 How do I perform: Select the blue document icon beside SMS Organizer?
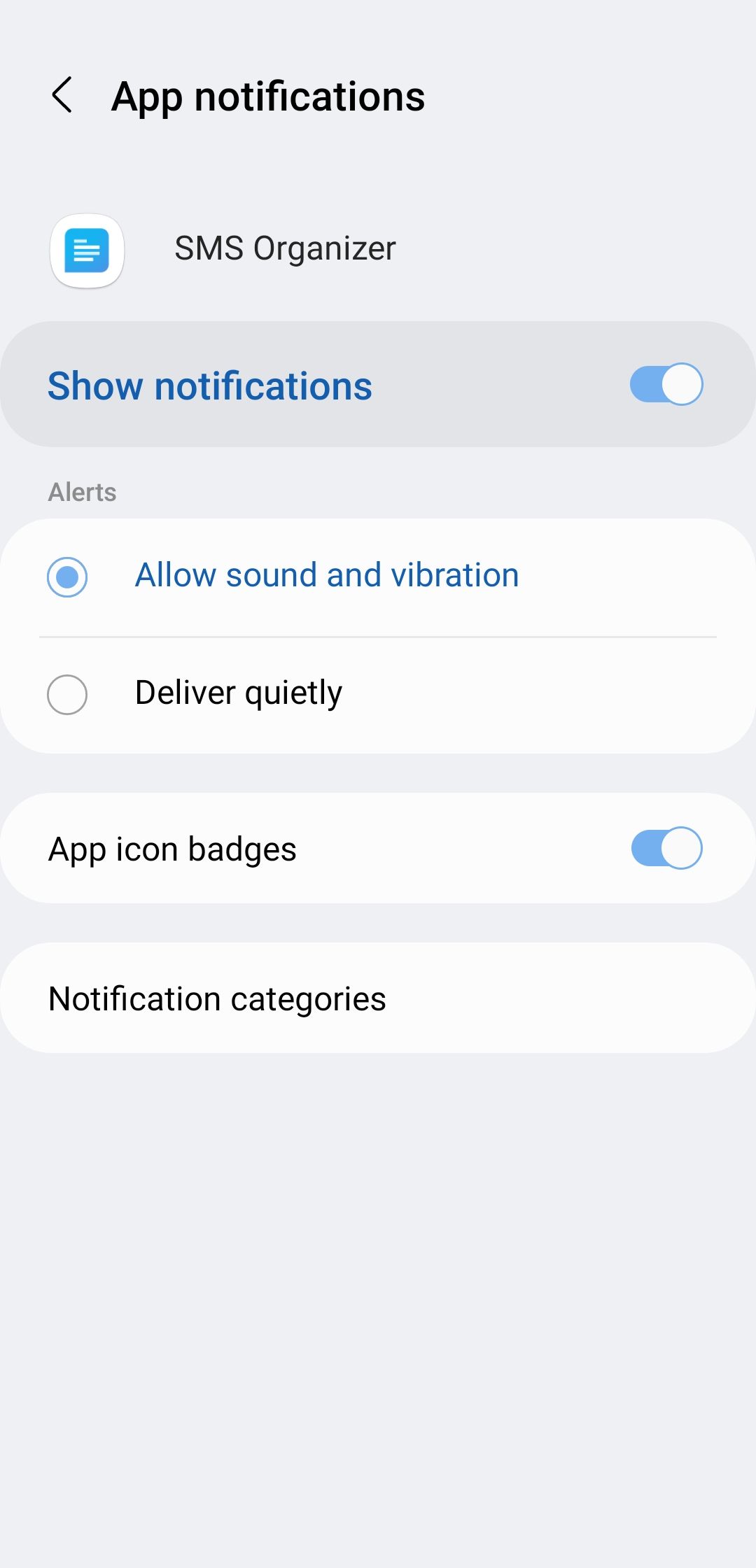87,252
